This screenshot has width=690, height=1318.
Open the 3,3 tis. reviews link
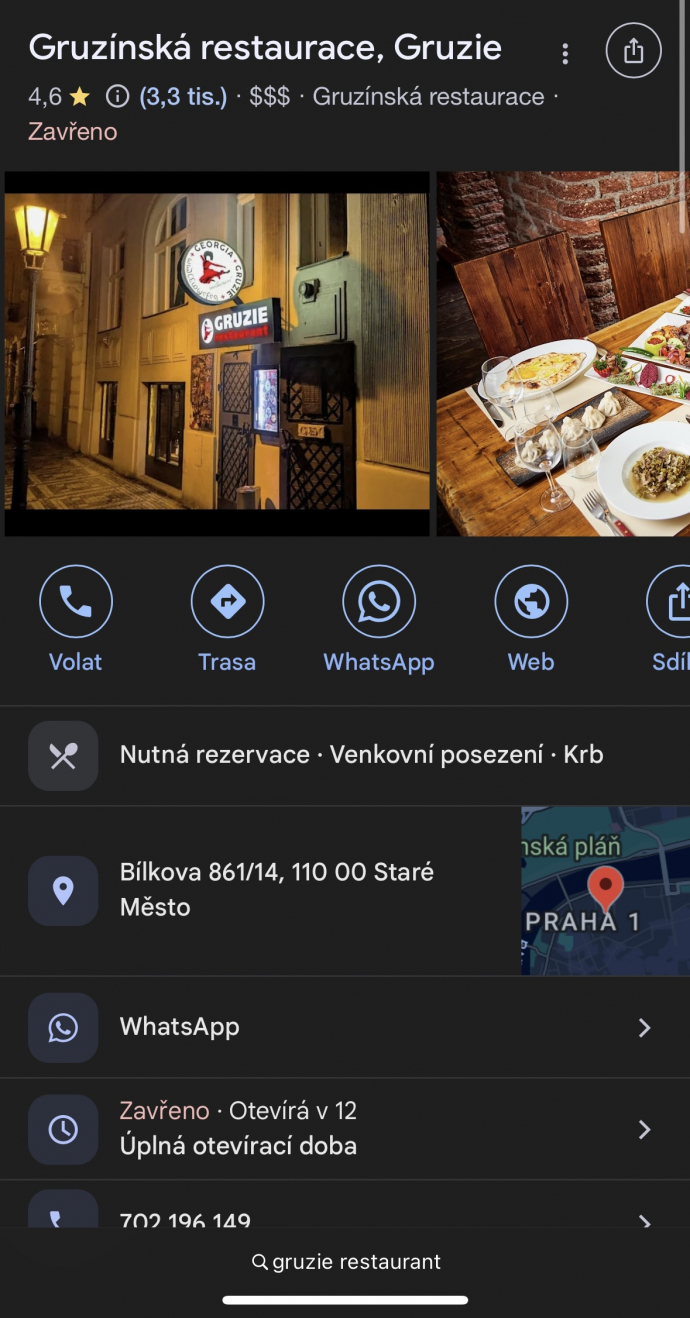183,97
